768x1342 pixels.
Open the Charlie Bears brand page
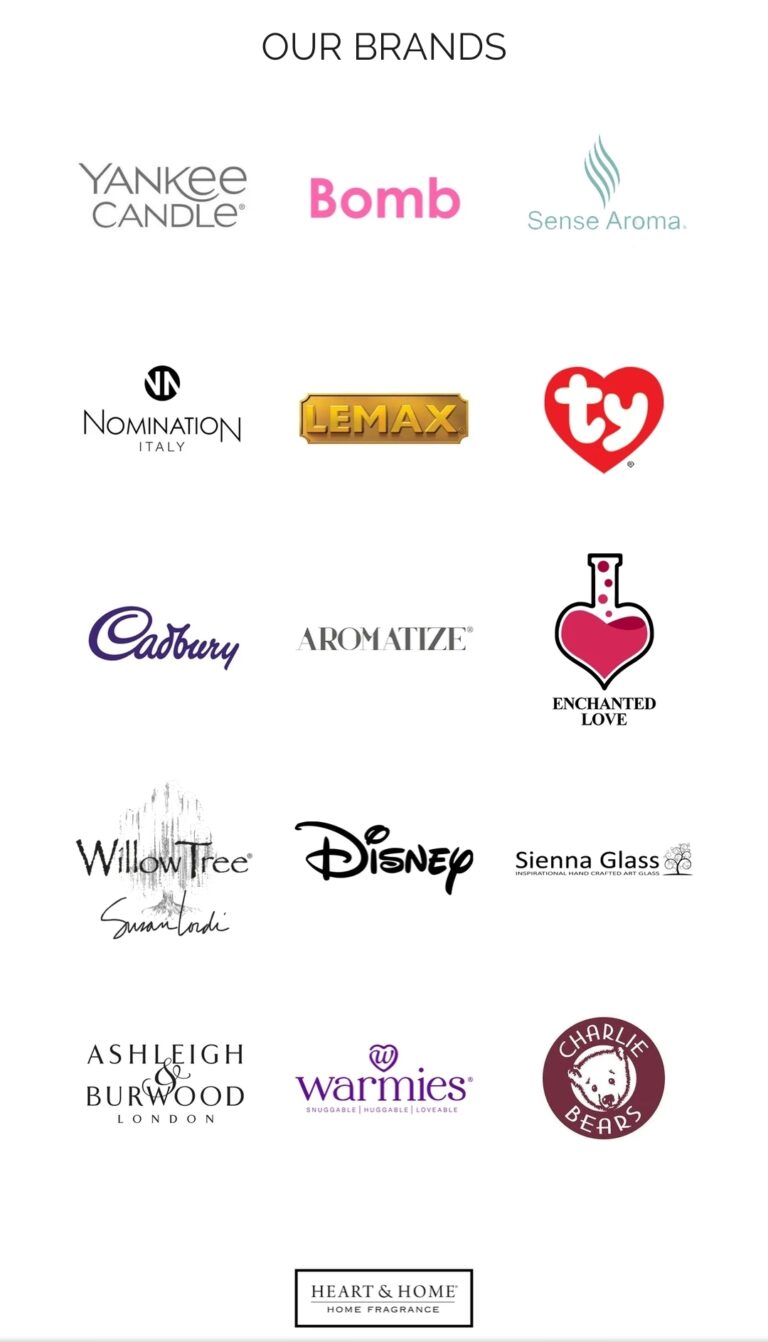[x=604, y=1078]
